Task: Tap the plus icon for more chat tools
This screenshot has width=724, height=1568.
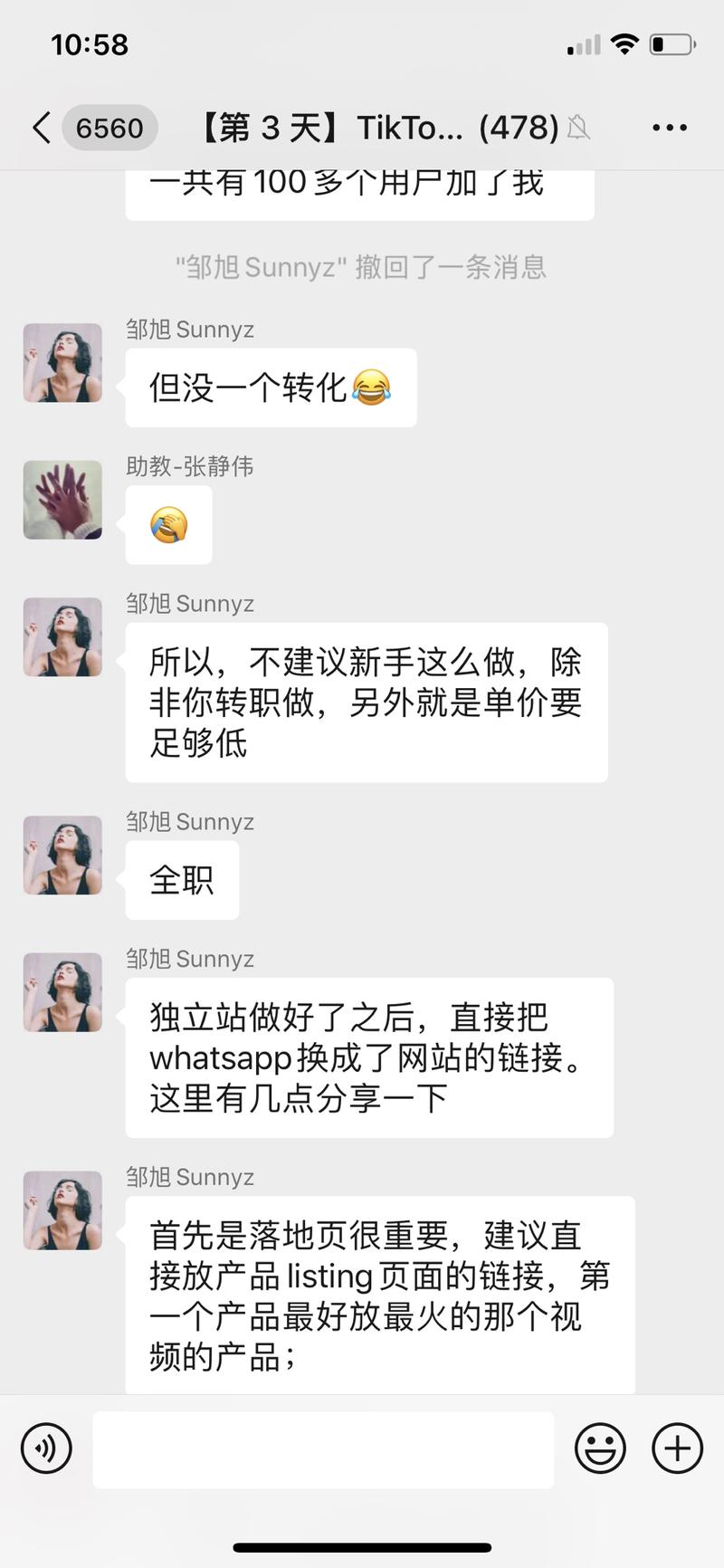Action: [676, 1448]
